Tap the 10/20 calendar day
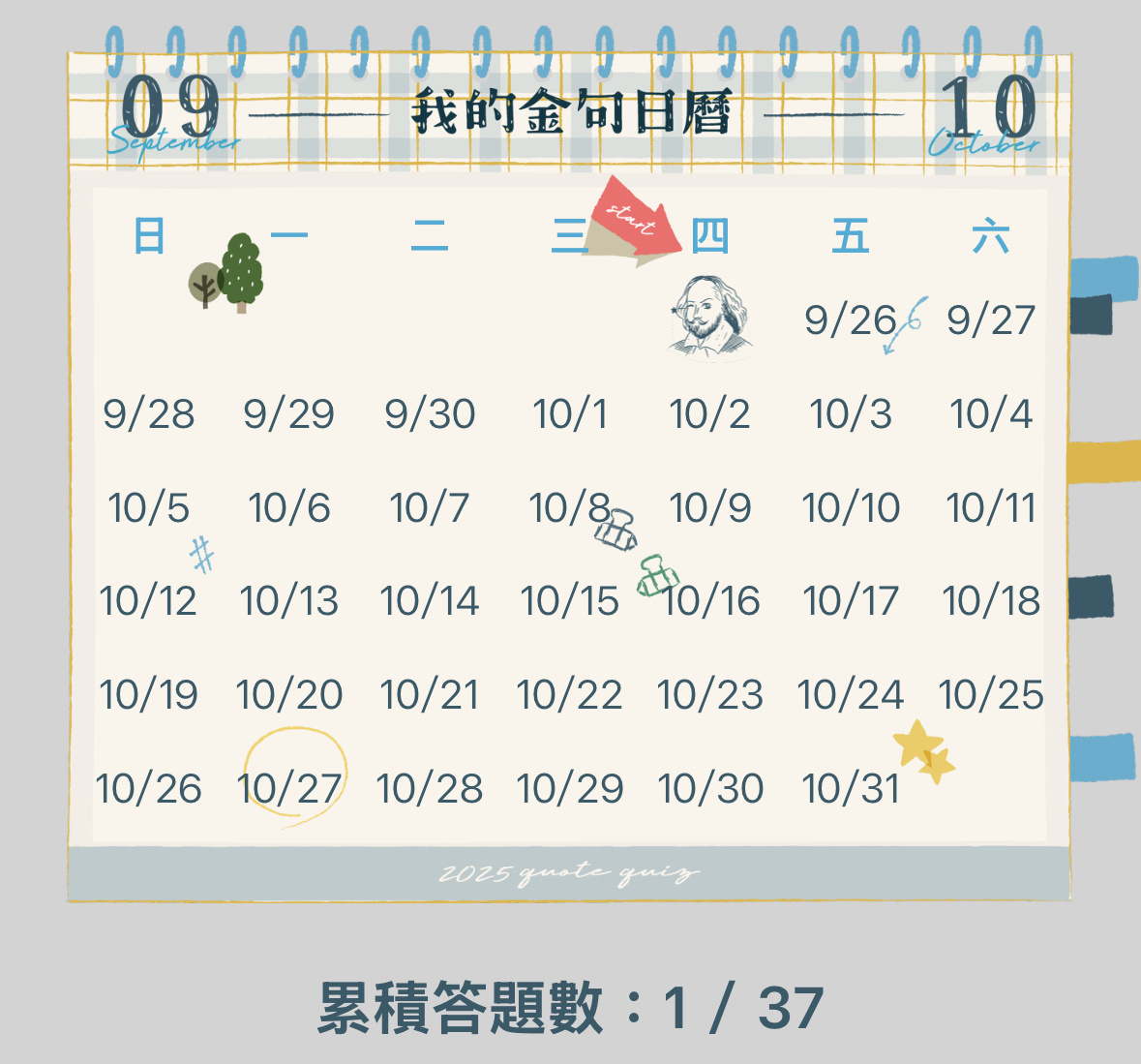This screenshot has width=1141, height=1064. pyautogui.click(x=289, y=695)
